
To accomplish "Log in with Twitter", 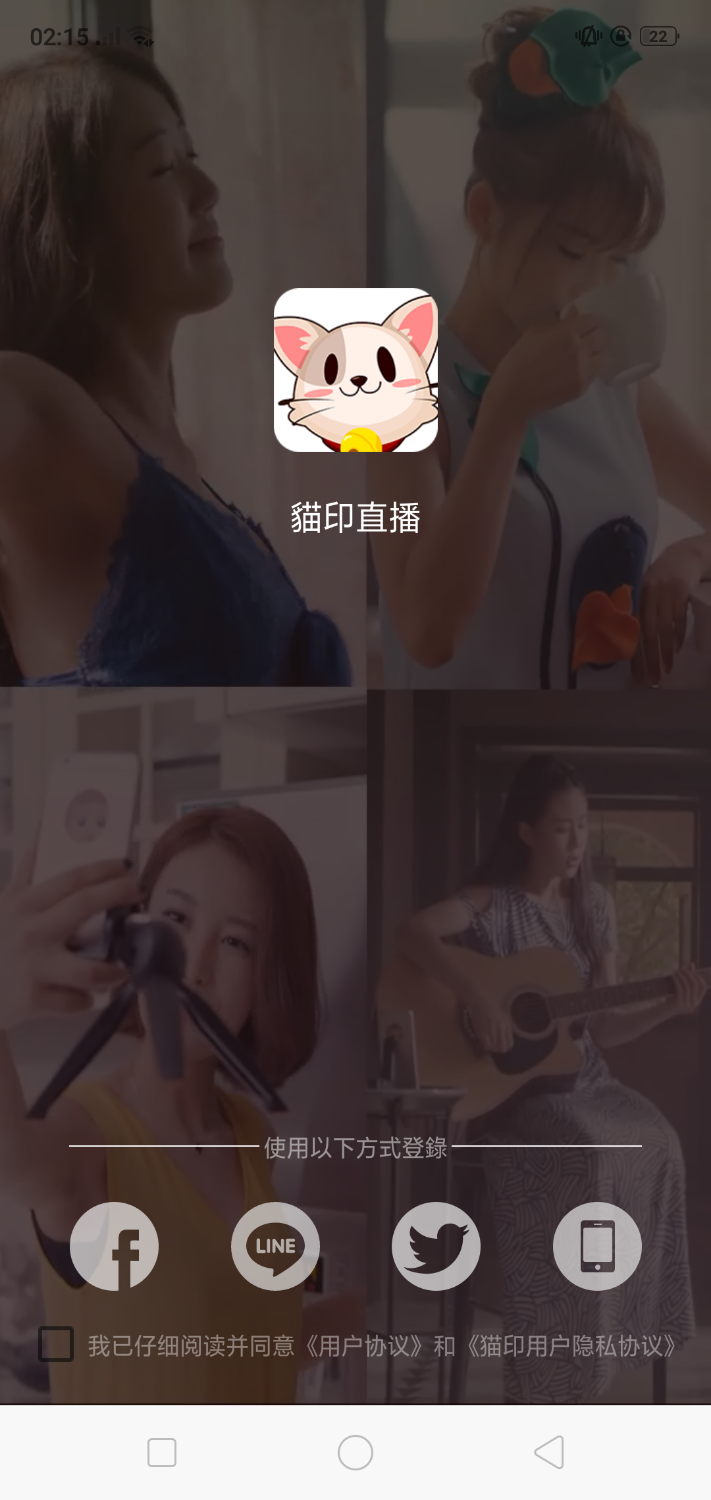I will pos(436,1246).
